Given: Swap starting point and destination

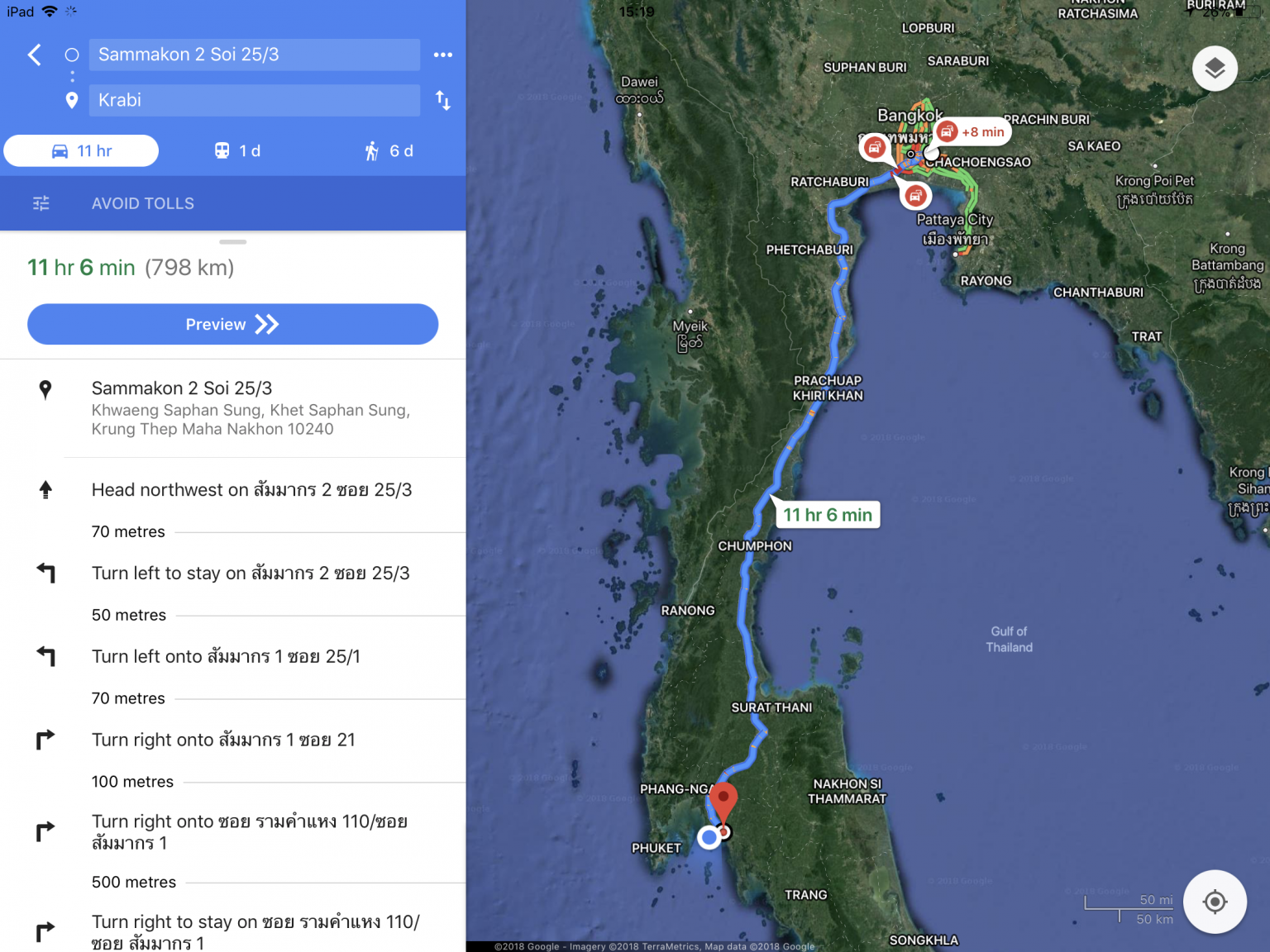Looking at the screenshot, I should coord(443,101).
